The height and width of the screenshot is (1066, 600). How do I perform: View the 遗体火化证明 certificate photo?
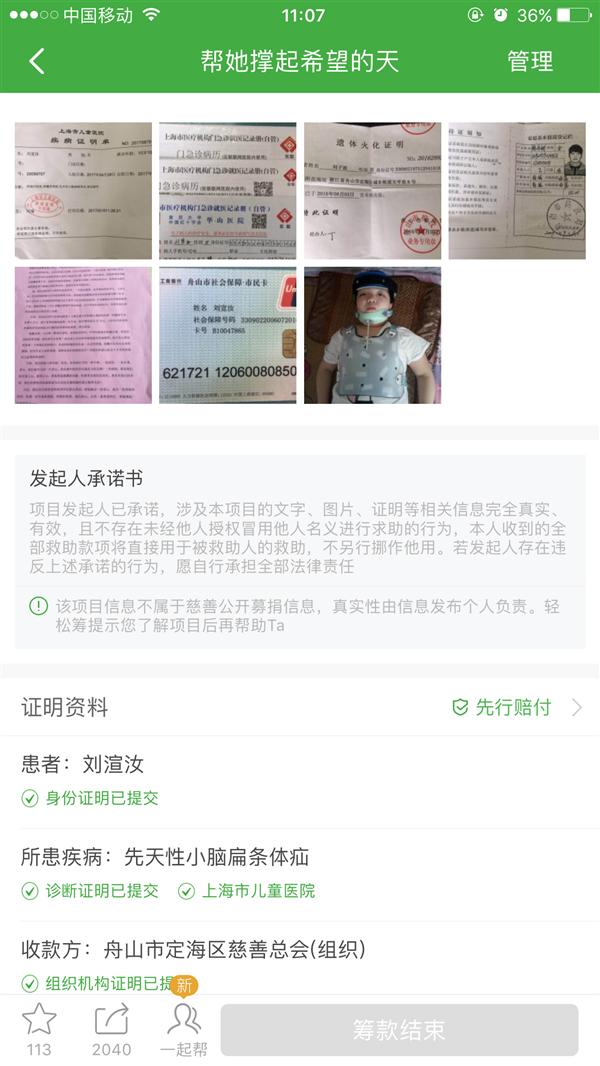[372, 191]
